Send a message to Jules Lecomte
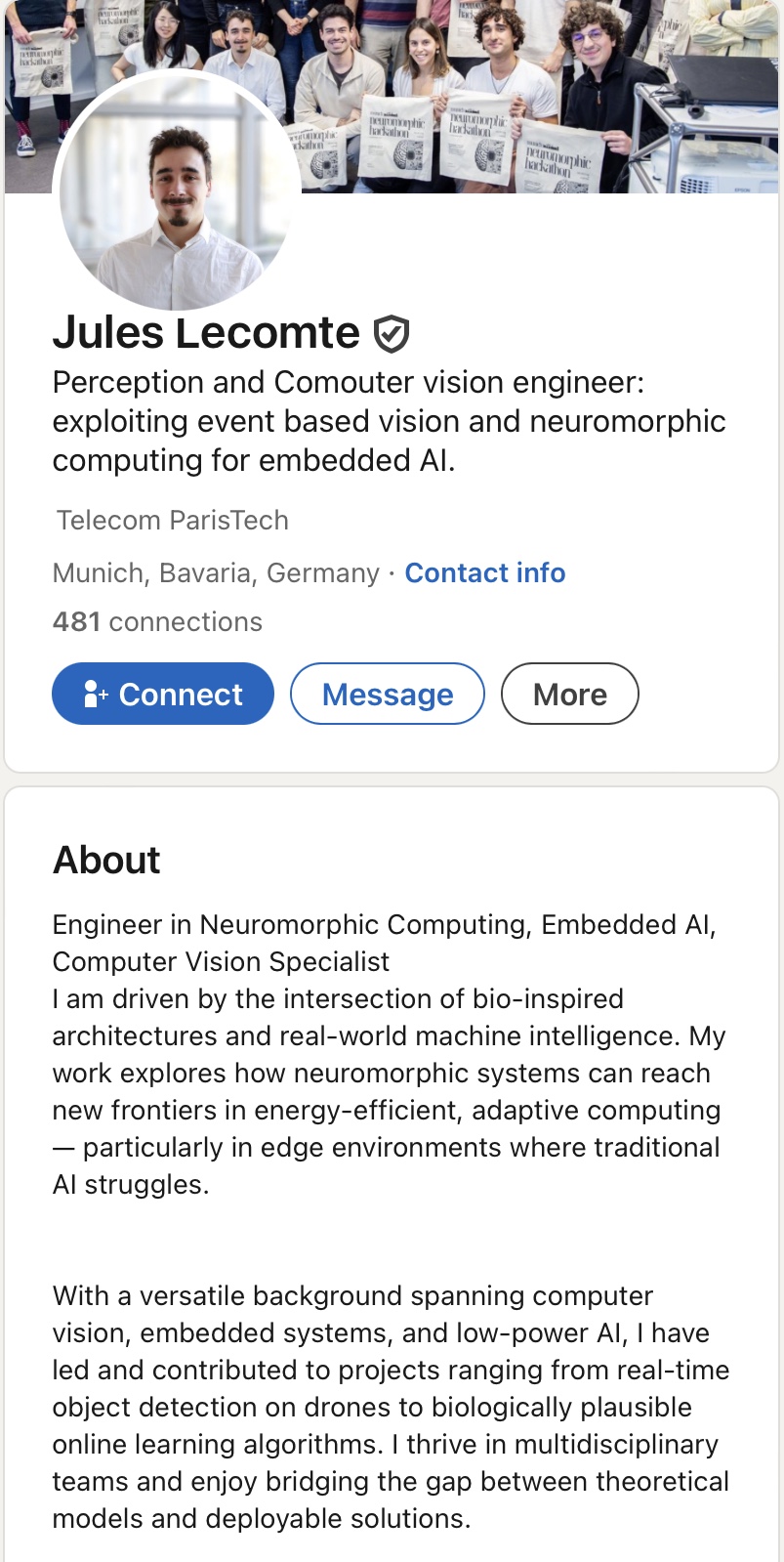 [388, 694]
